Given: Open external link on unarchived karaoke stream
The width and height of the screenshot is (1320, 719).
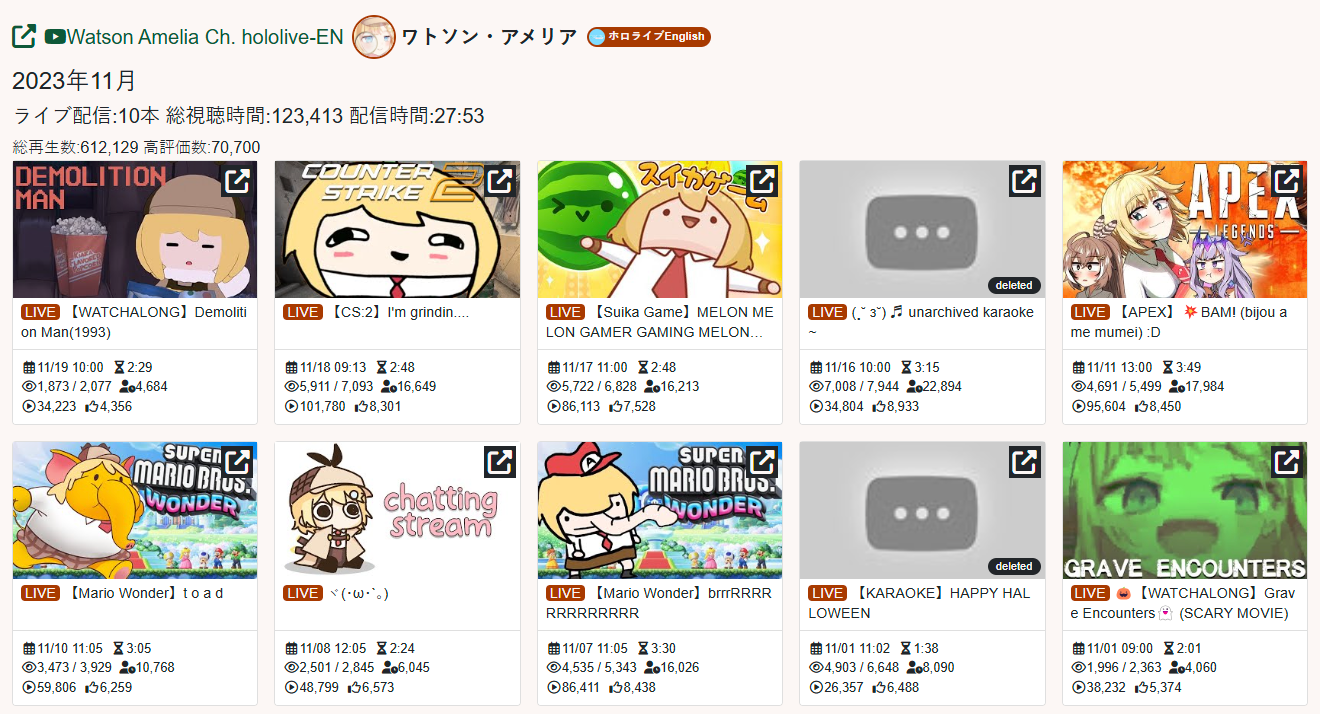Looking at the screenshot, I should [1024, 181].
